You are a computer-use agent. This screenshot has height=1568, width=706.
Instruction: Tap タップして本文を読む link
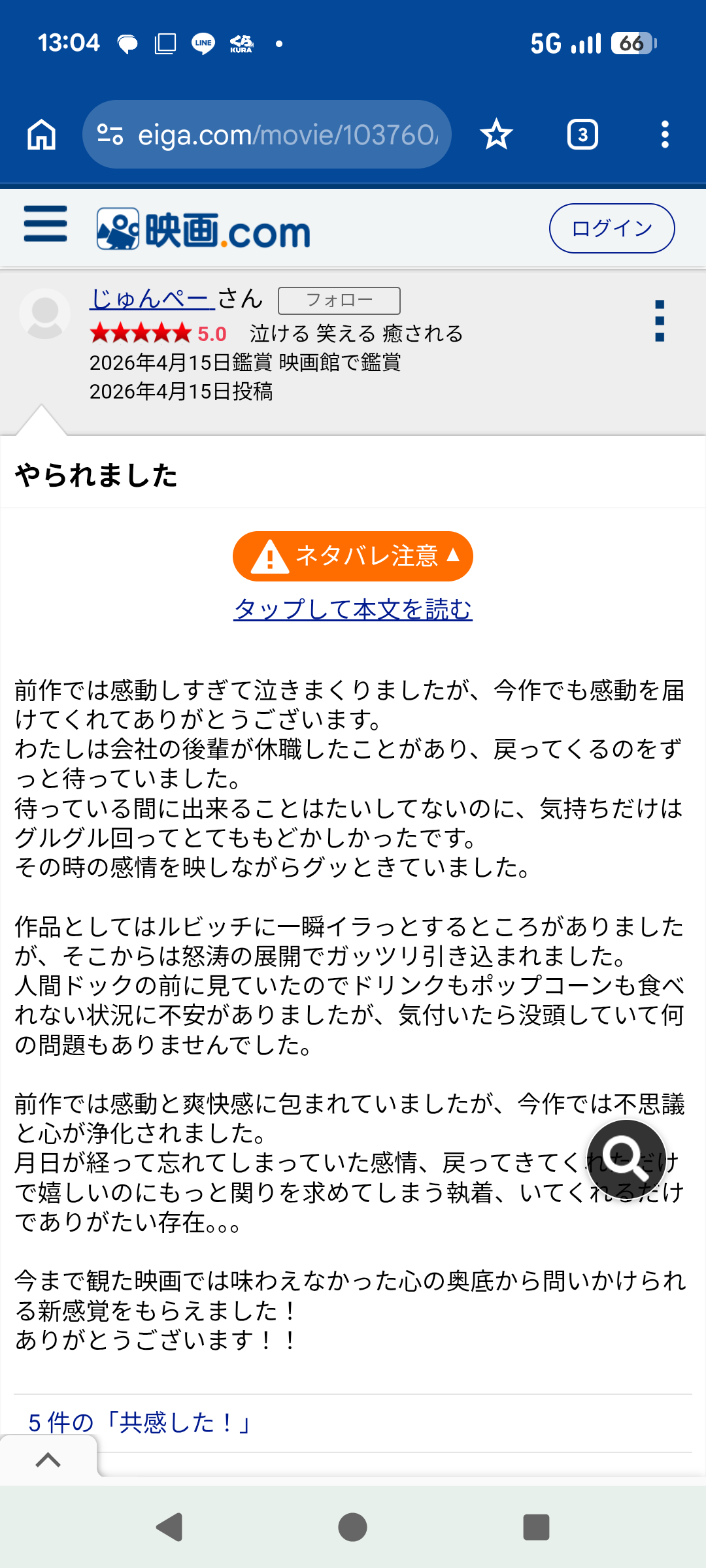353,610
